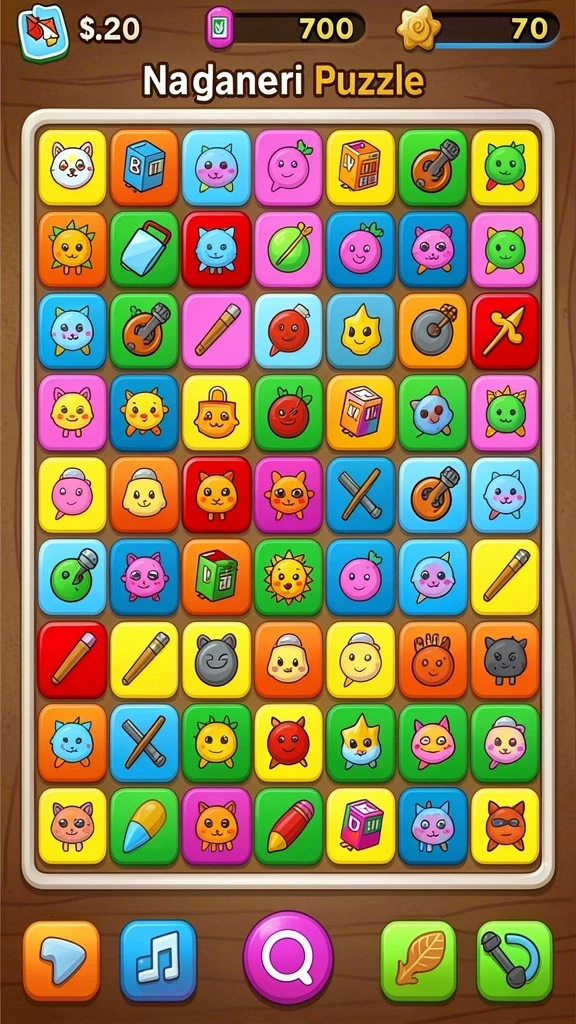Pick the red crayon on green tile
The width and height of the screenshot is (576, 1024).
(x=288, y=826)
